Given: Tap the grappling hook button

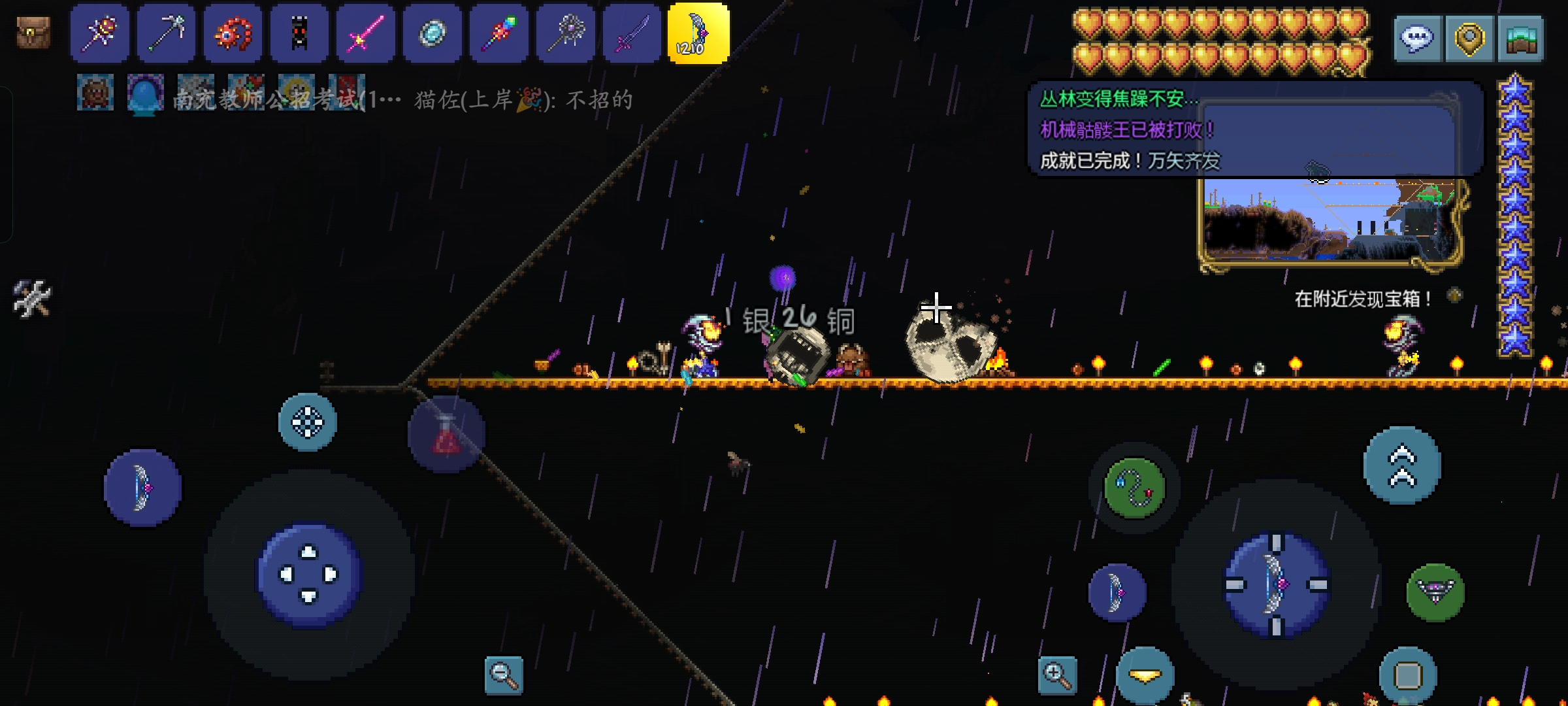Looking at the screenshot, I should [1134, 488].
